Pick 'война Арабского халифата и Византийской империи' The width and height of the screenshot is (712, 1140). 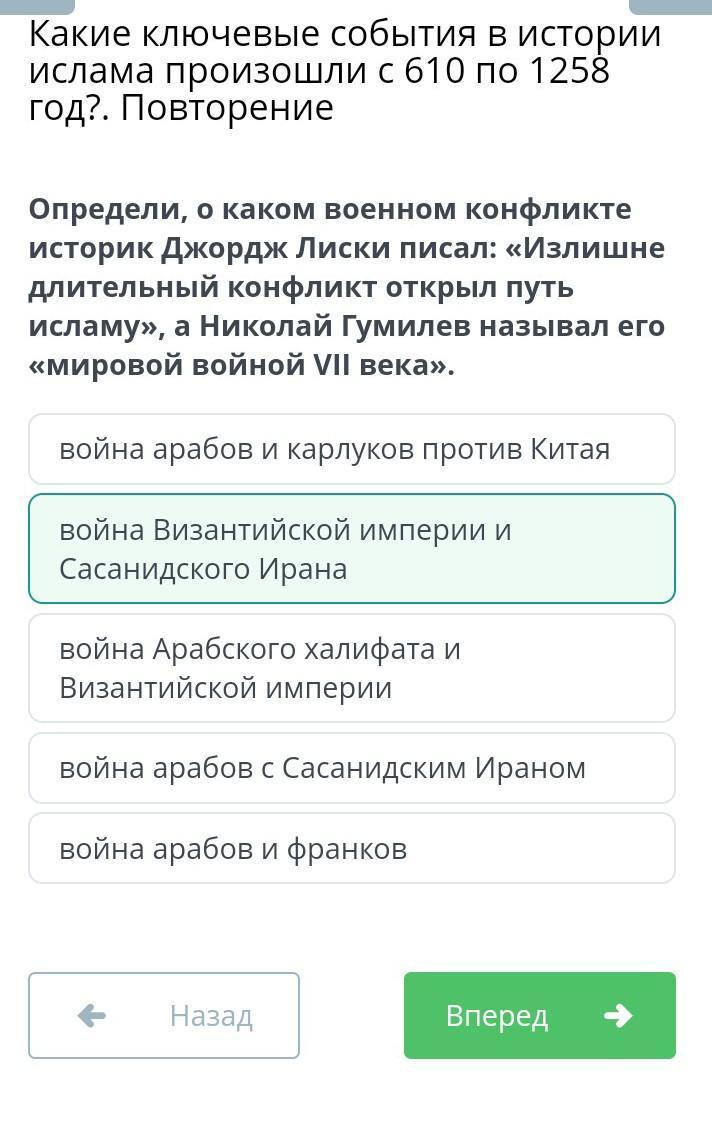click(x=351, y=668)
